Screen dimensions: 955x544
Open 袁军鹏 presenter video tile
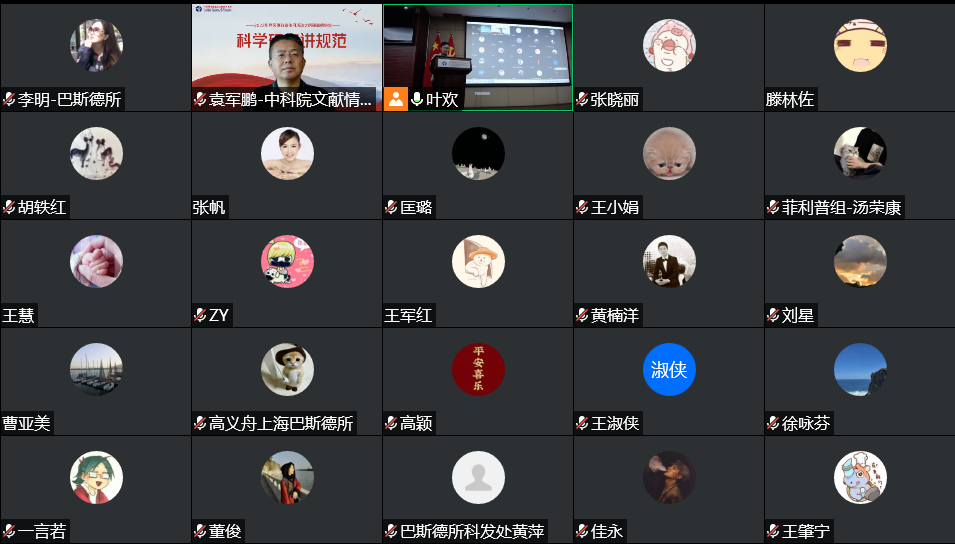pos(287,56)
